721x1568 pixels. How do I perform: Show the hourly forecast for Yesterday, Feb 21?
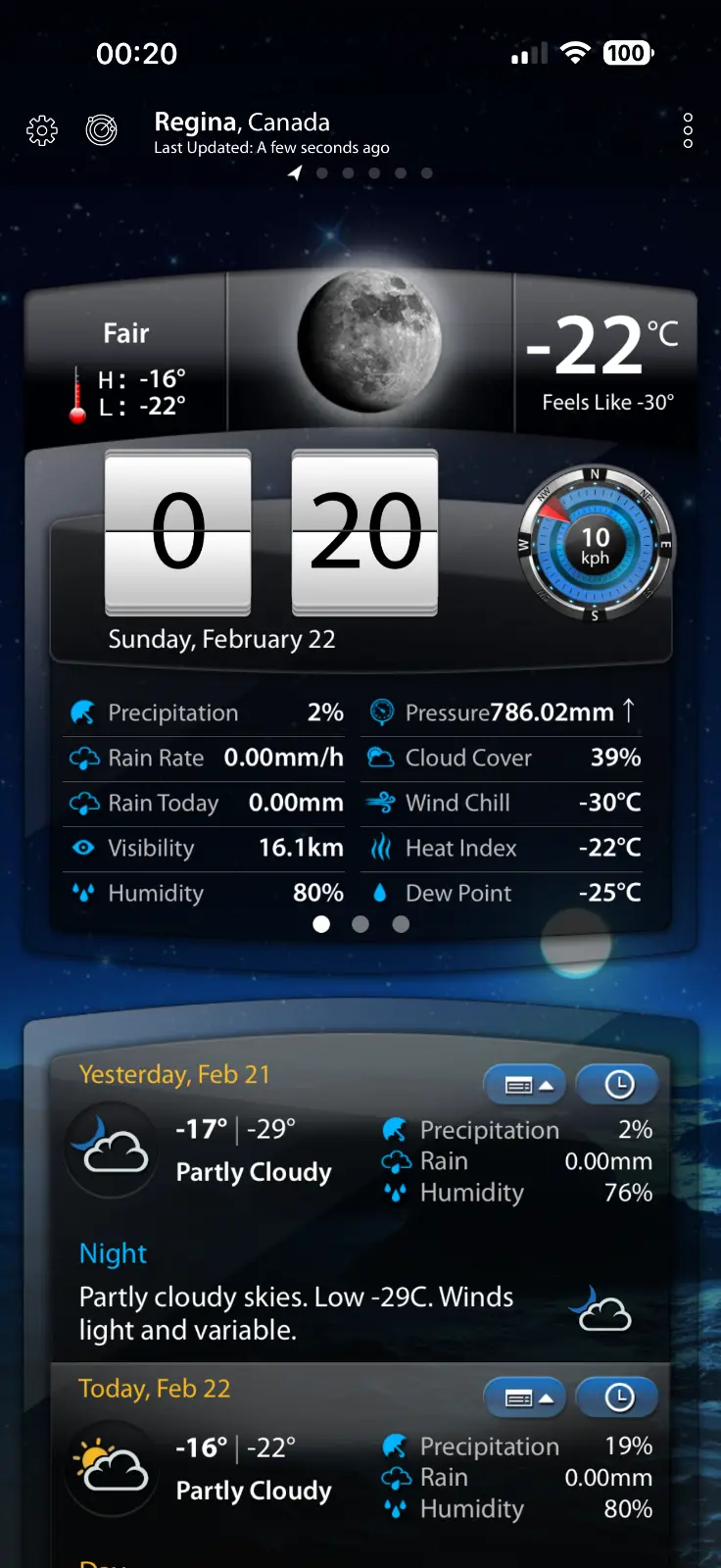pyautogui.click(x=618, y=1085)
